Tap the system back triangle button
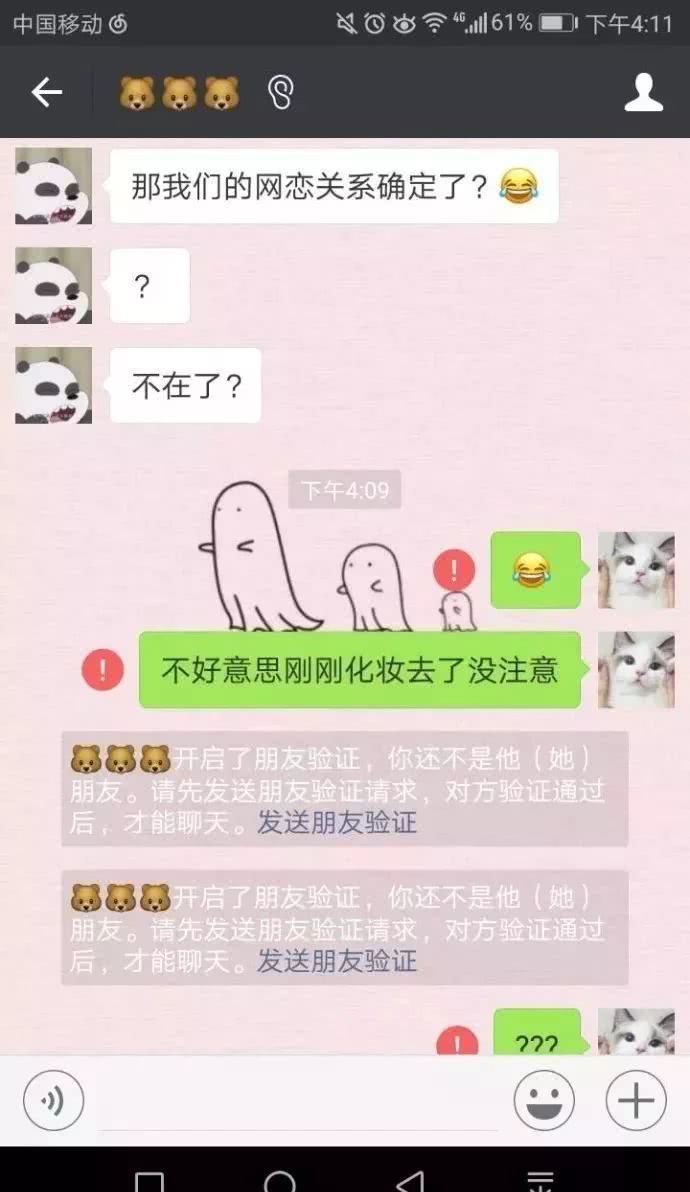Image resolution: width=690 pixels, height=1192 pixels. click(x=410, y=1181)
